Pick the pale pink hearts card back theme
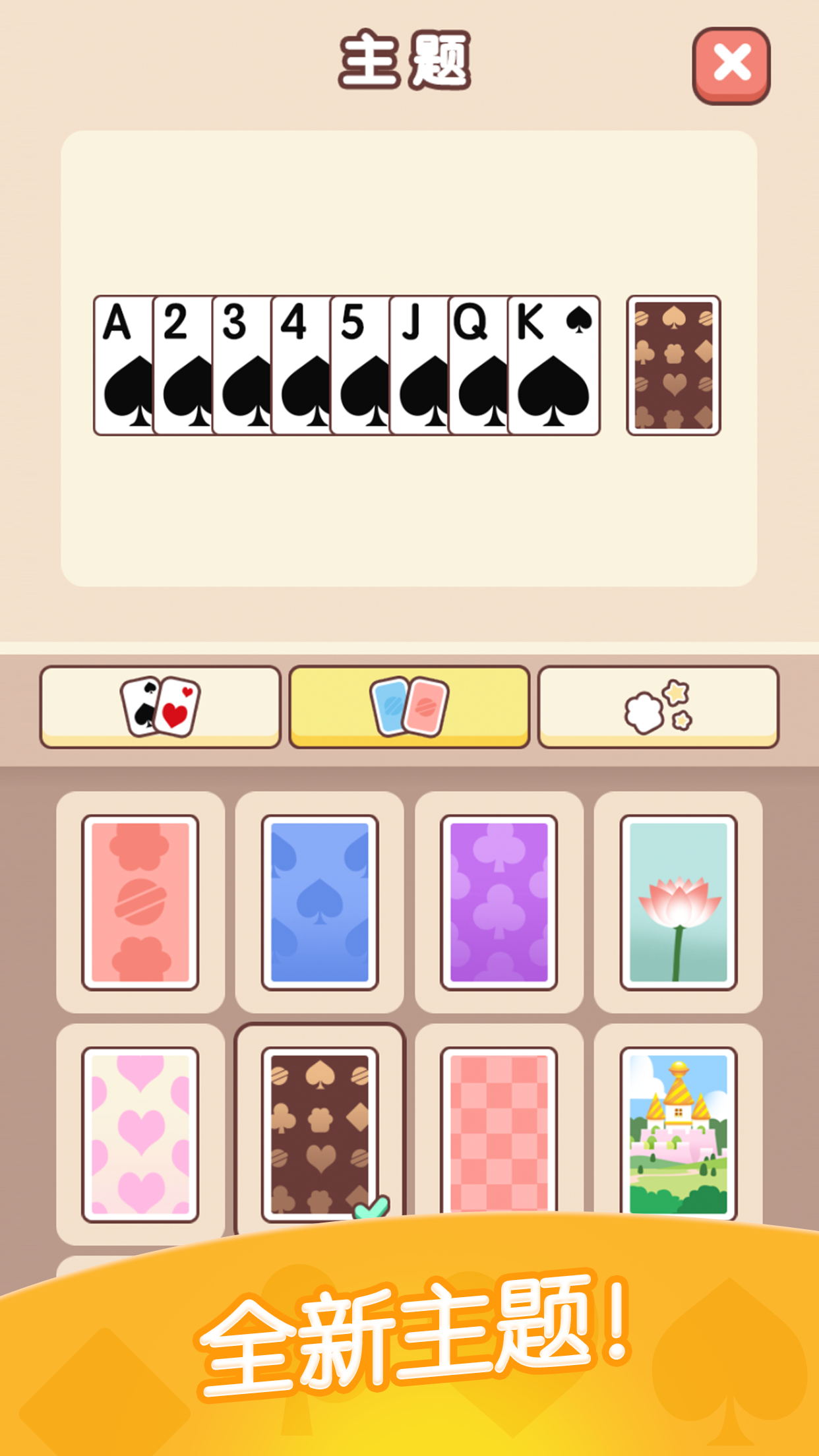Image resolution: width=819 pixels, height=1456 pixels. [140, 1134]
